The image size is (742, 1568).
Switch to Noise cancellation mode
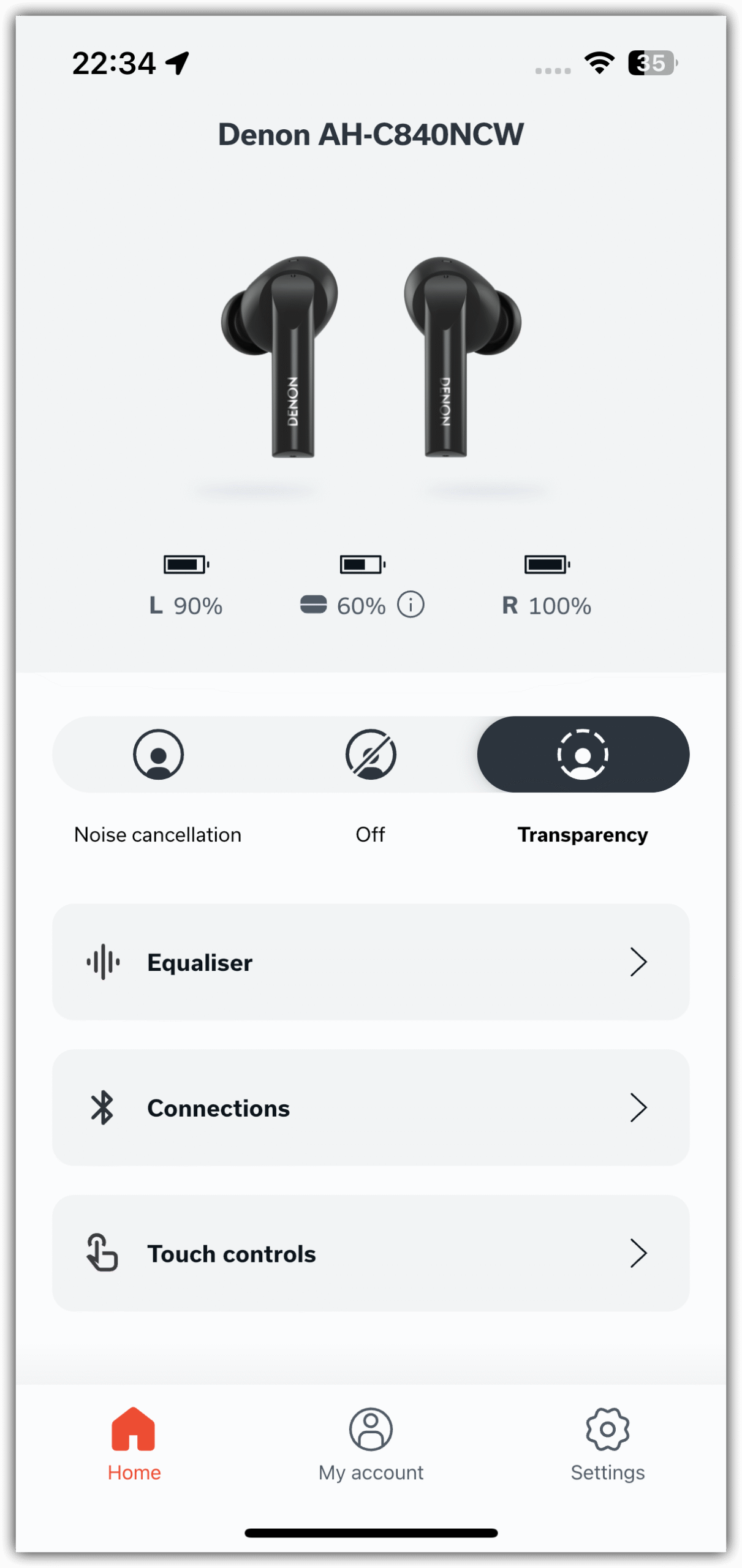(158, 754)
